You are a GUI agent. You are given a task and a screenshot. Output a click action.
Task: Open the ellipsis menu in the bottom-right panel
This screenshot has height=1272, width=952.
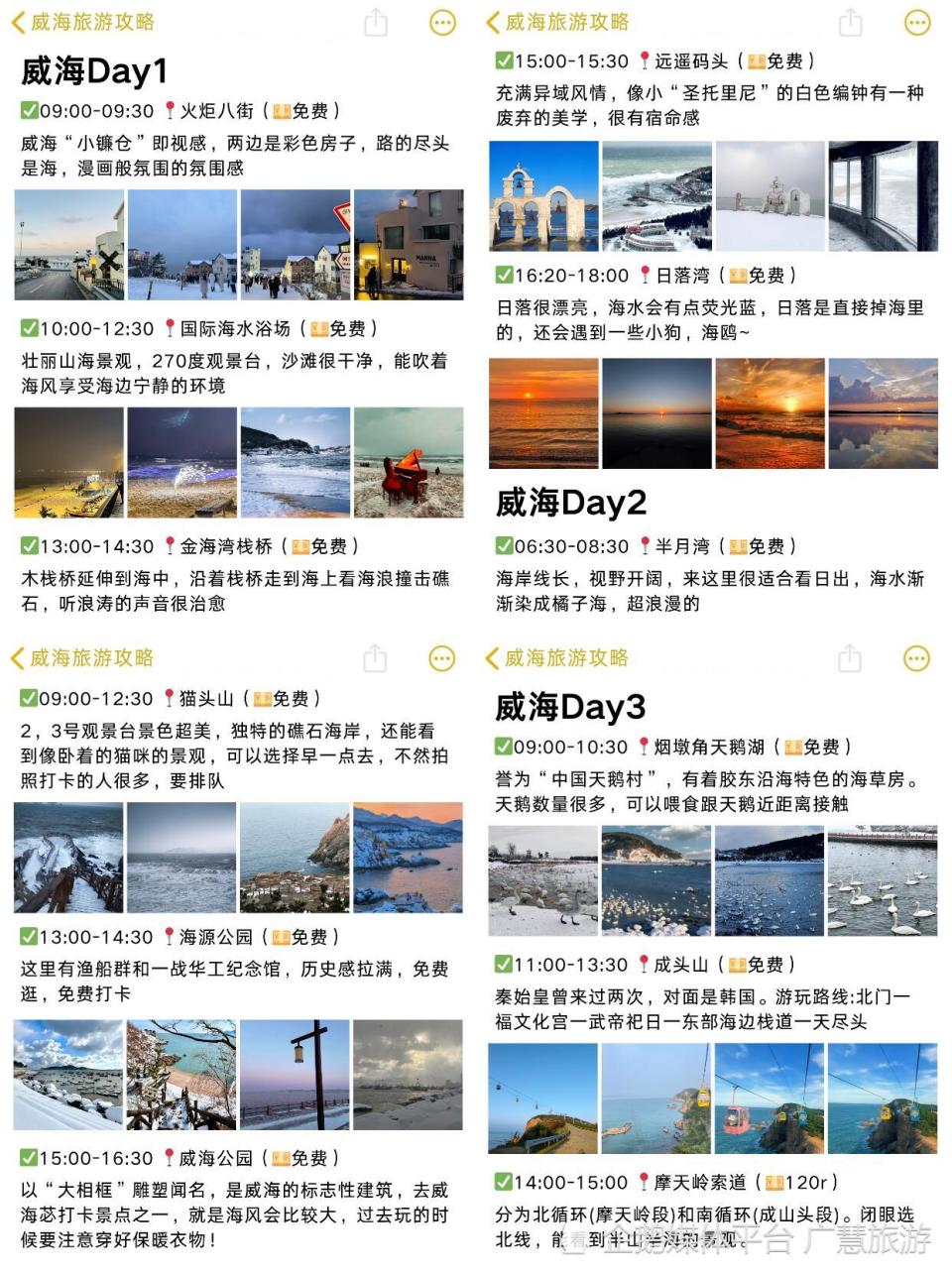(914, 657)
